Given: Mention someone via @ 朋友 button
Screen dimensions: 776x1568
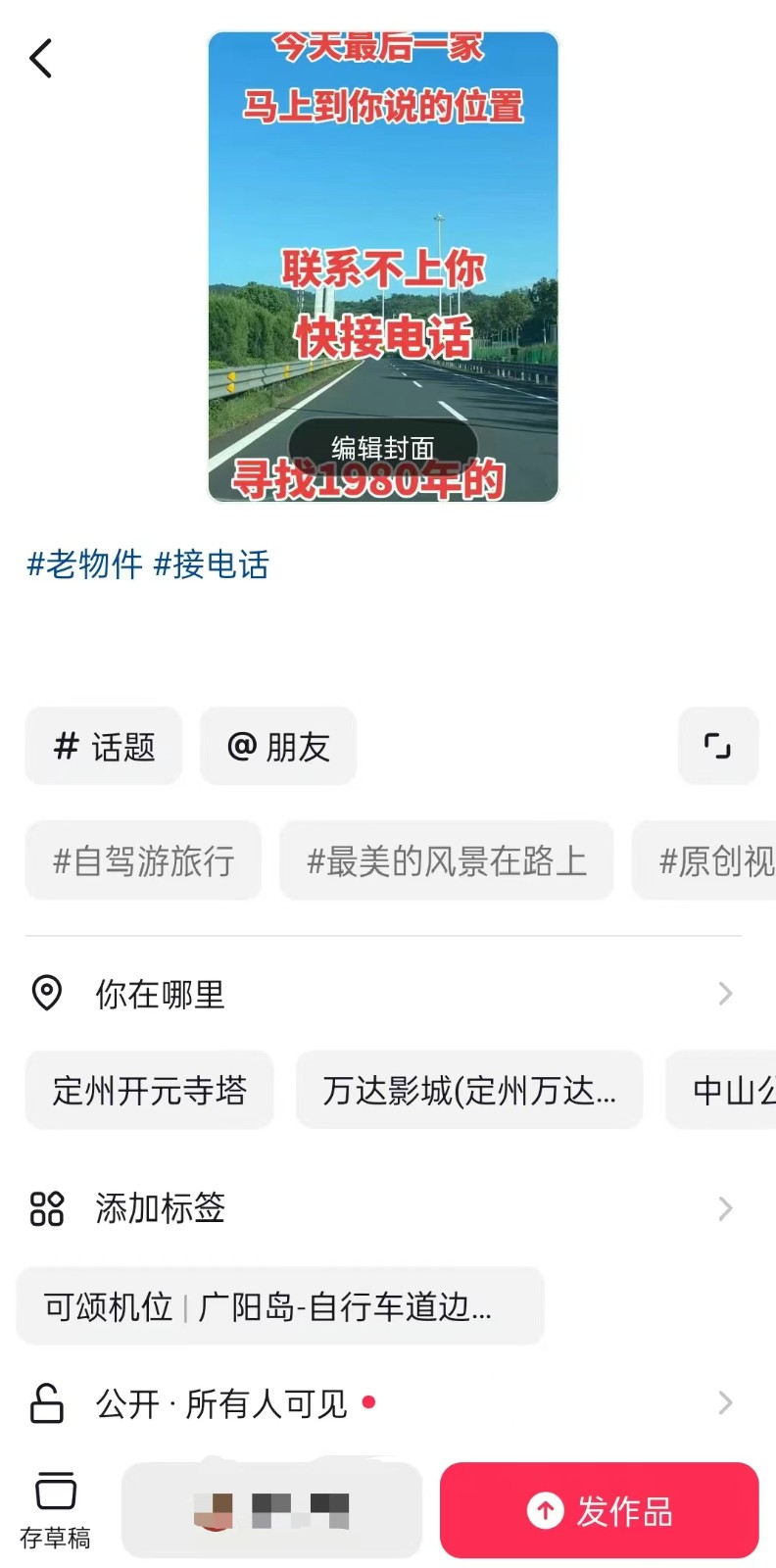Looking at the screenshot, I should coord(278,747).
